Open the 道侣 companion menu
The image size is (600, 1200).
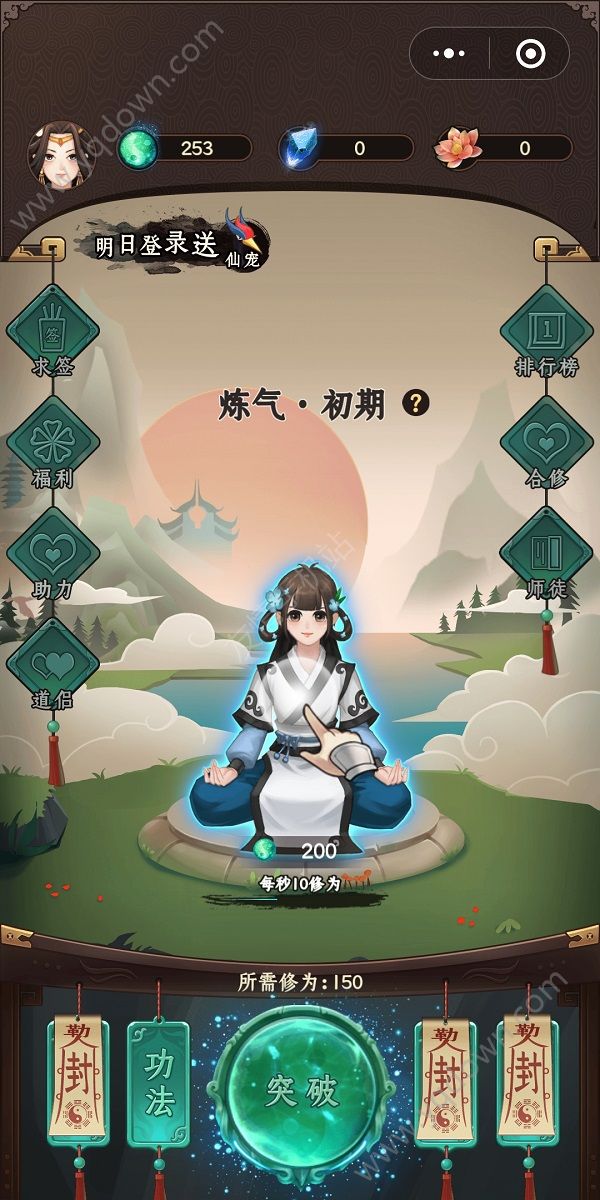[53, 664]
